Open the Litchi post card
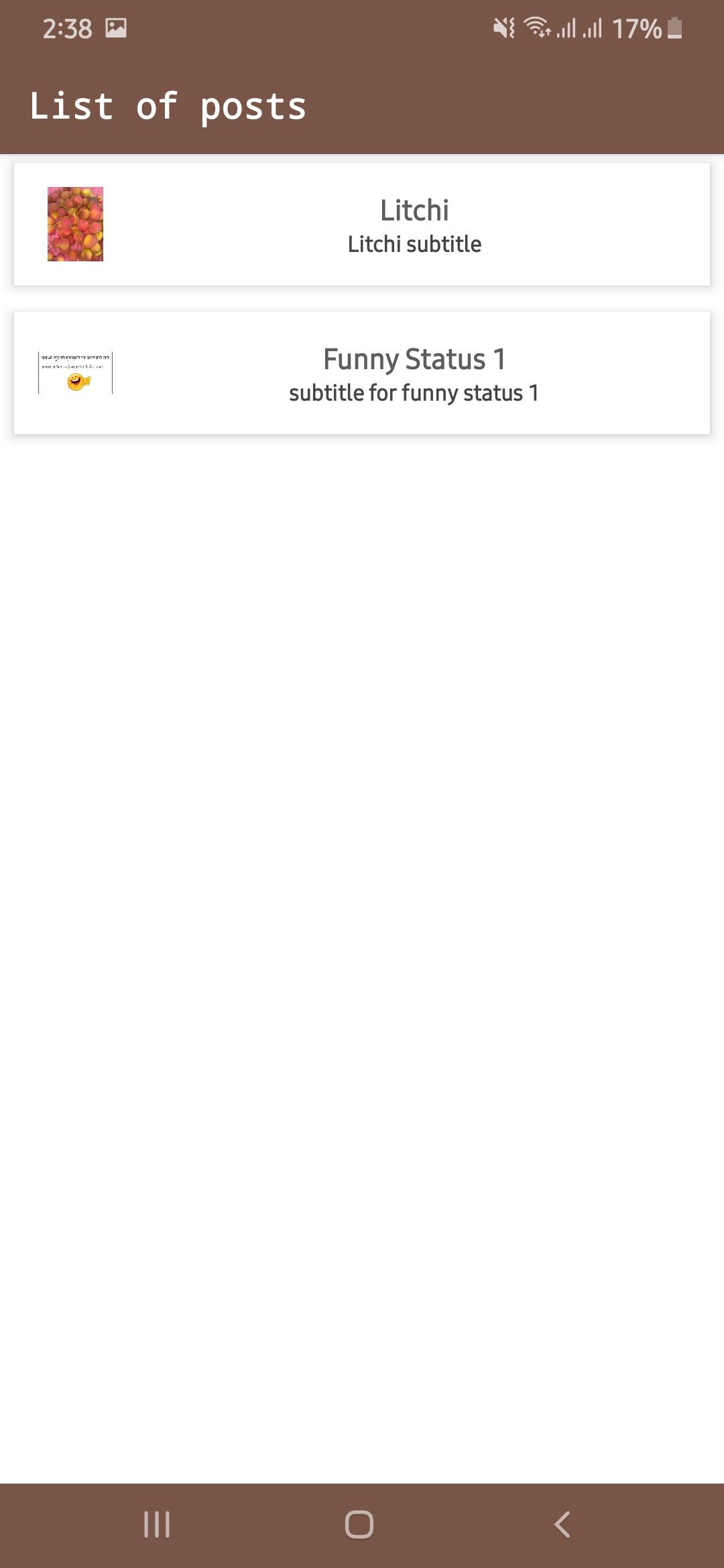 point(362,224)
